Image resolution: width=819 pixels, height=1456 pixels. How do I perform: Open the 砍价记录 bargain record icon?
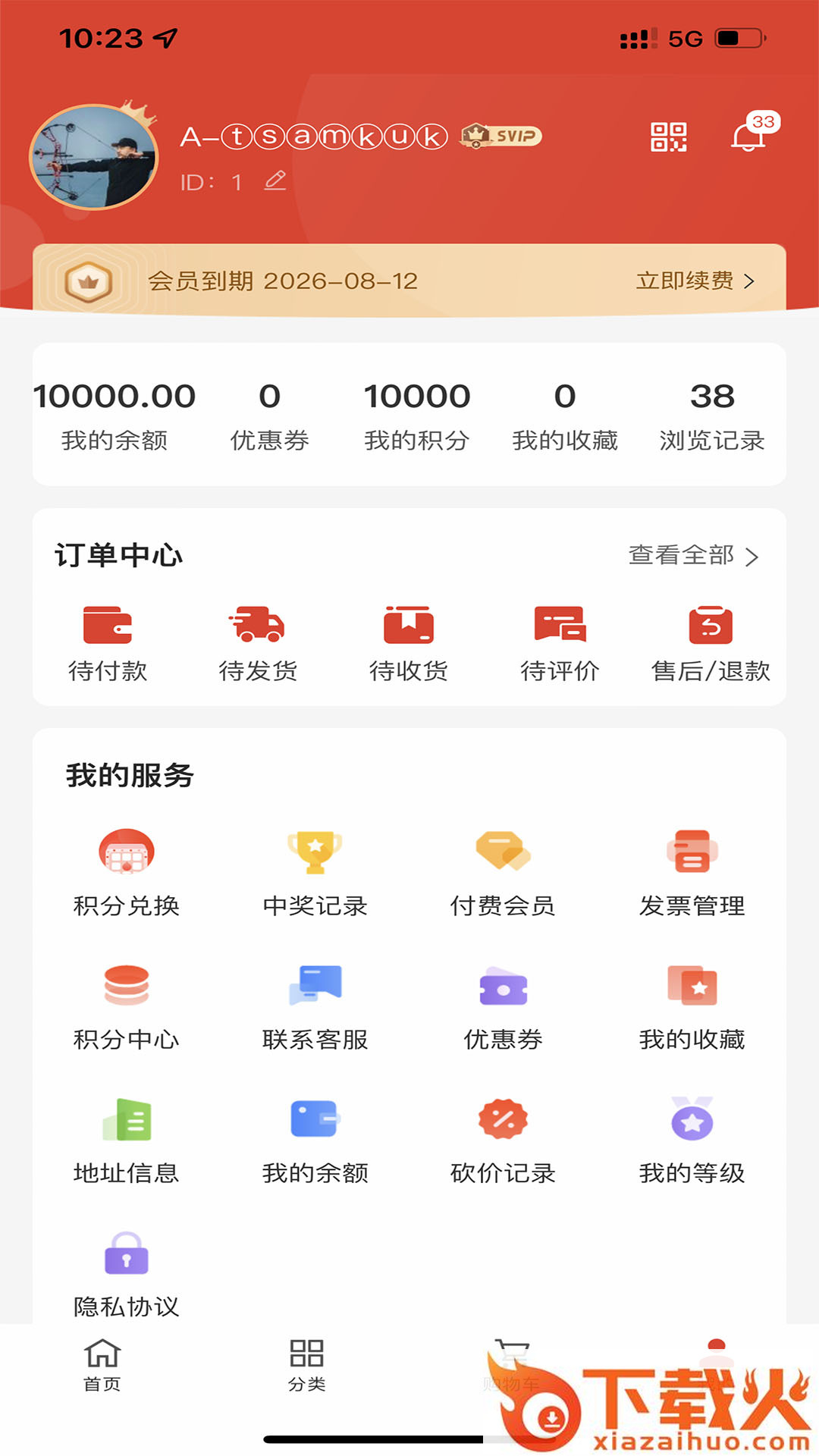(x=503, y=1119)
